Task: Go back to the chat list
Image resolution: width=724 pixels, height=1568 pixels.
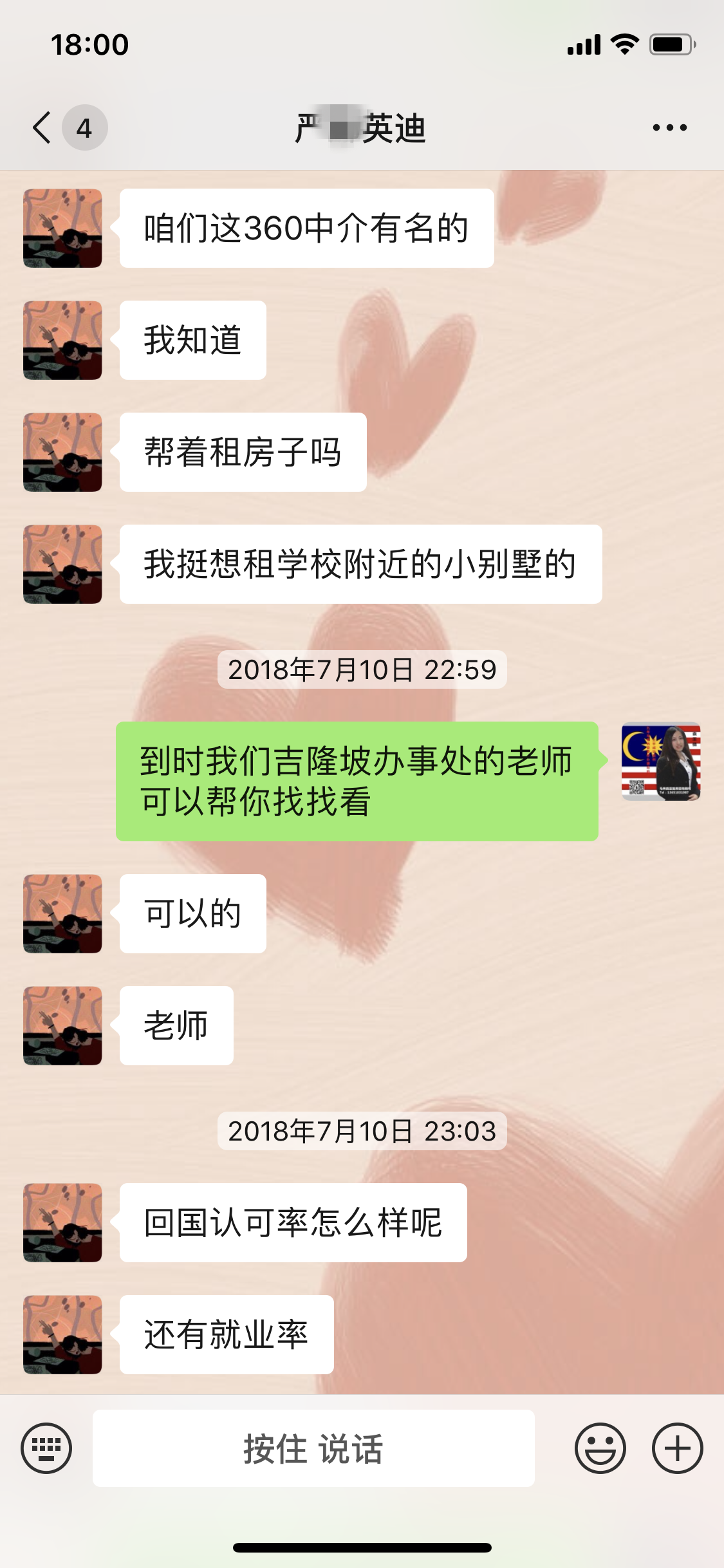Action: tap(42, 127)
